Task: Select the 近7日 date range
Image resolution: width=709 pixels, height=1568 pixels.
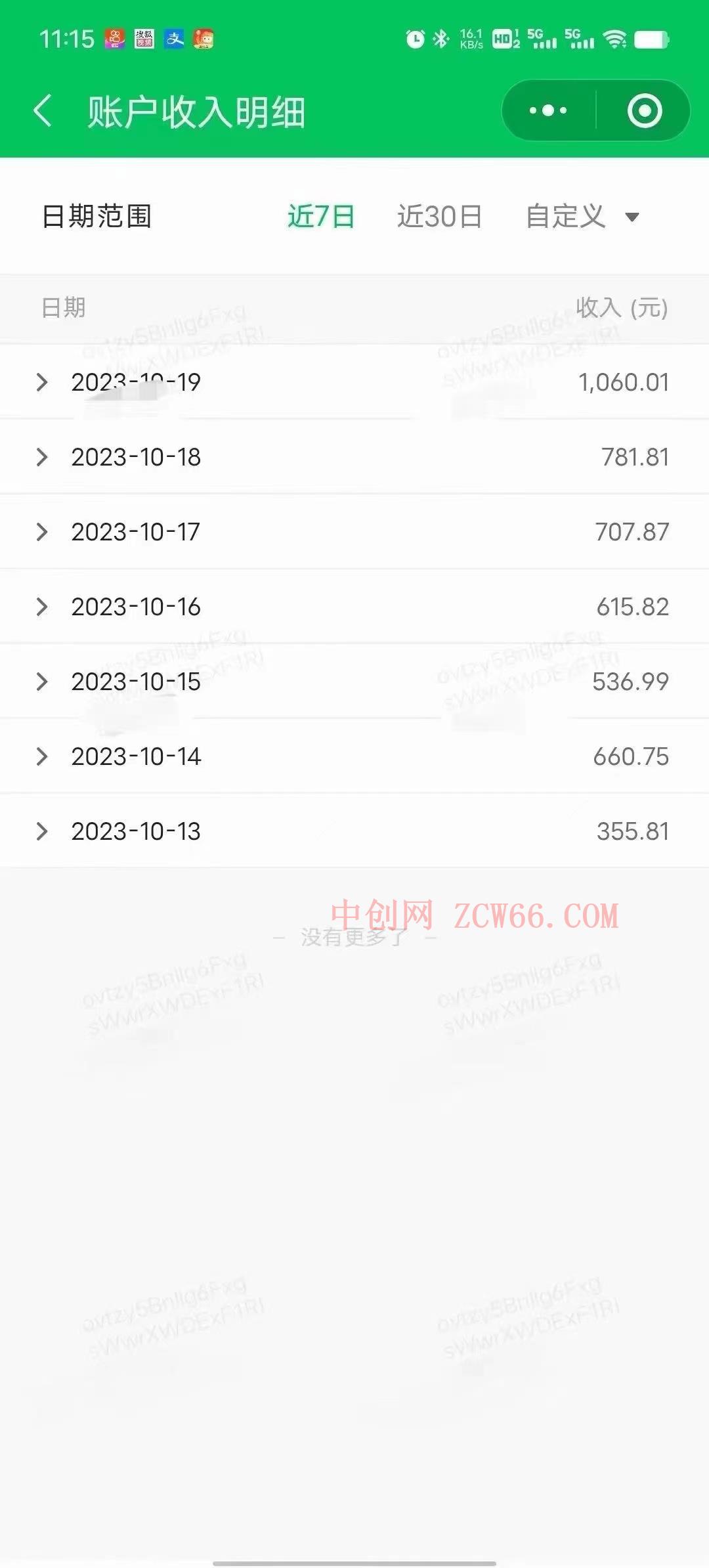Action: click(321, 216)
